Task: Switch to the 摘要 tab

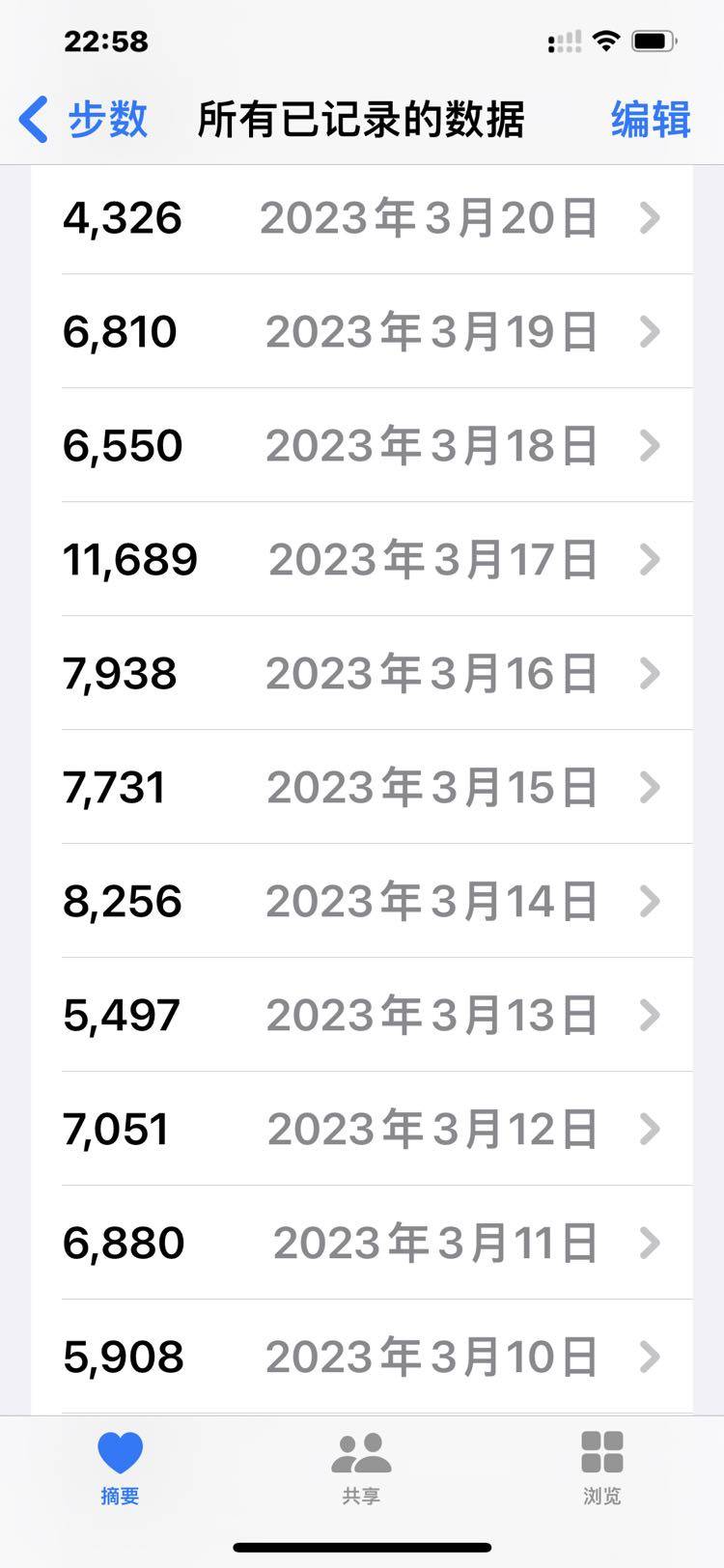Action: (120, 1468)
